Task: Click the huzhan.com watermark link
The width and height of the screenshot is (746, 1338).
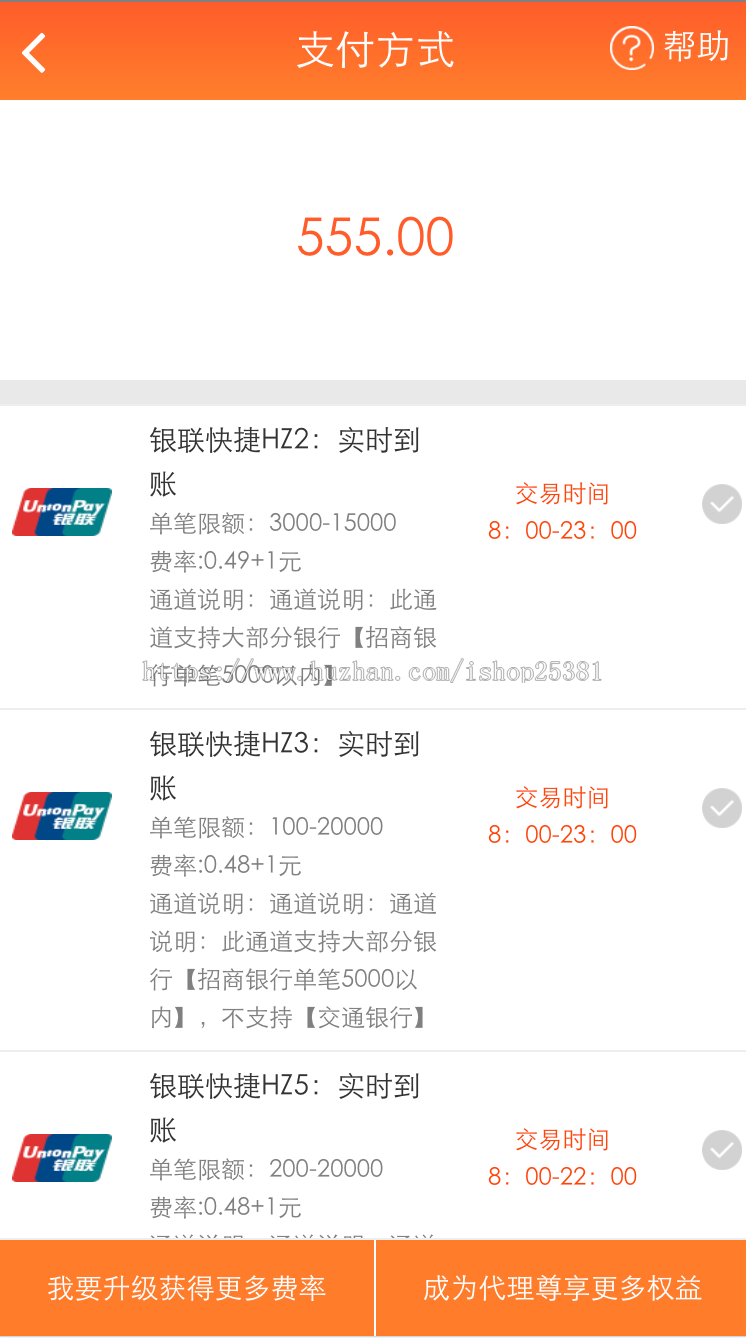Action: pyautogui.click(x=374, y=670)
